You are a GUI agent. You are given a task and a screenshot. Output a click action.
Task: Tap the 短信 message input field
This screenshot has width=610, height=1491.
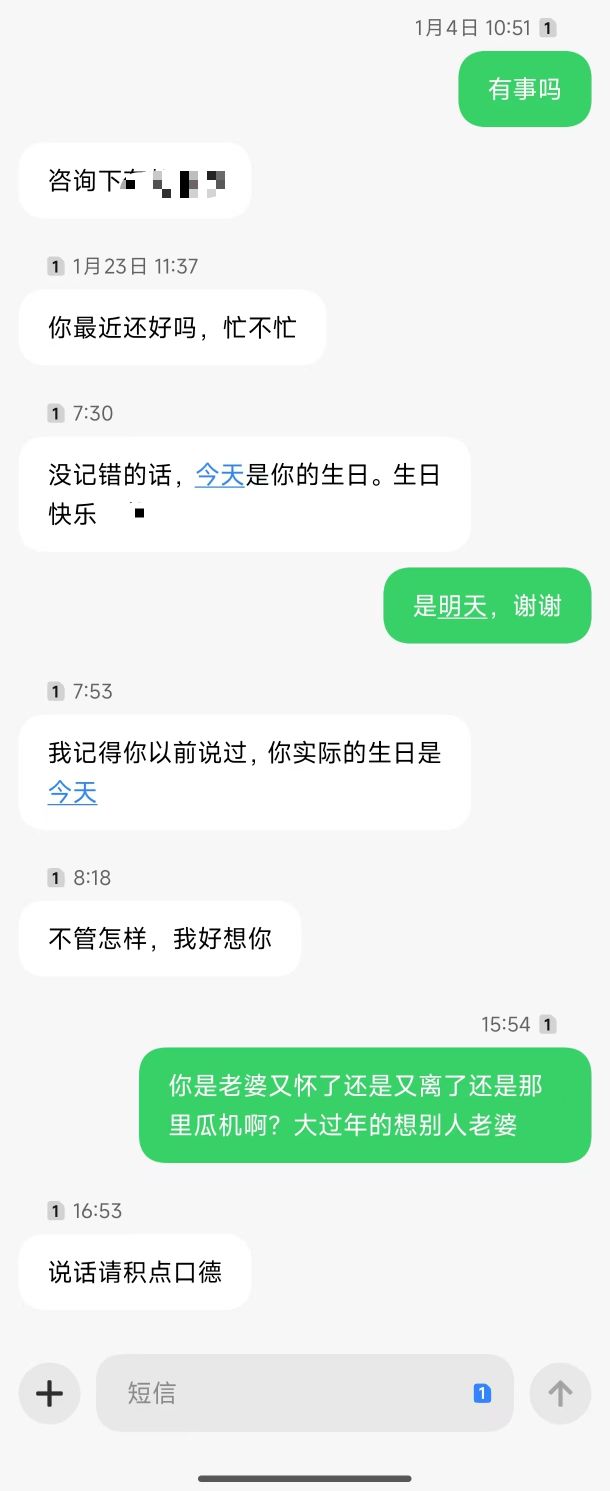coord(290,1393)
